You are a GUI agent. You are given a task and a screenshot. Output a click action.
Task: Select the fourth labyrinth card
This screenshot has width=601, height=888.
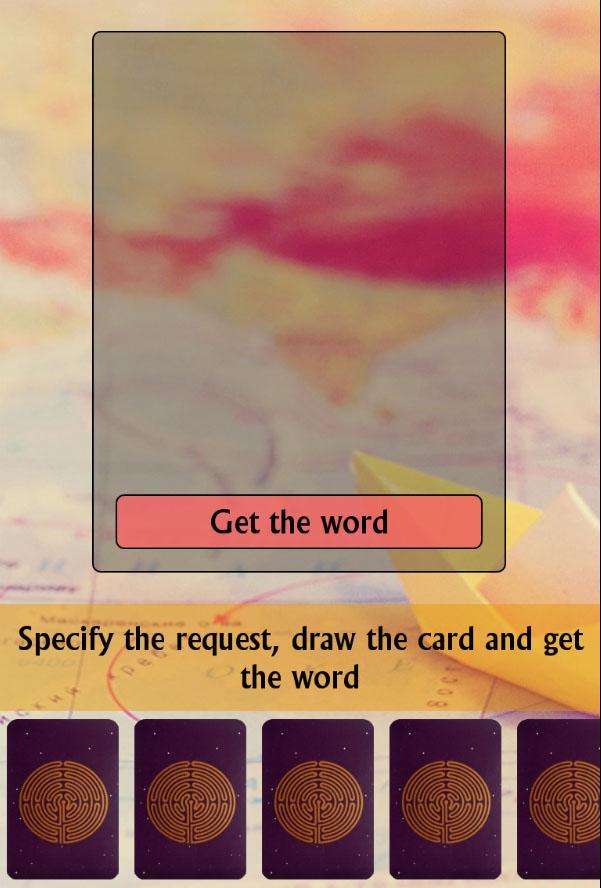pyautogui.click(x=445, y=798)
